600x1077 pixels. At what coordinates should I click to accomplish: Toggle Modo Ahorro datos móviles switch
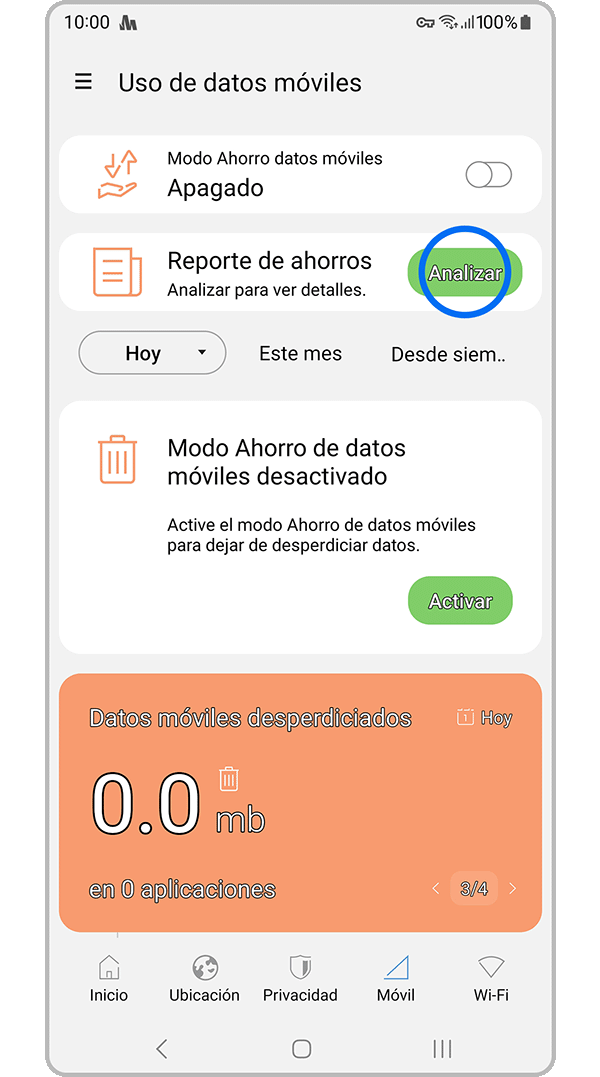pyautogui.click(x=488, y=175)
